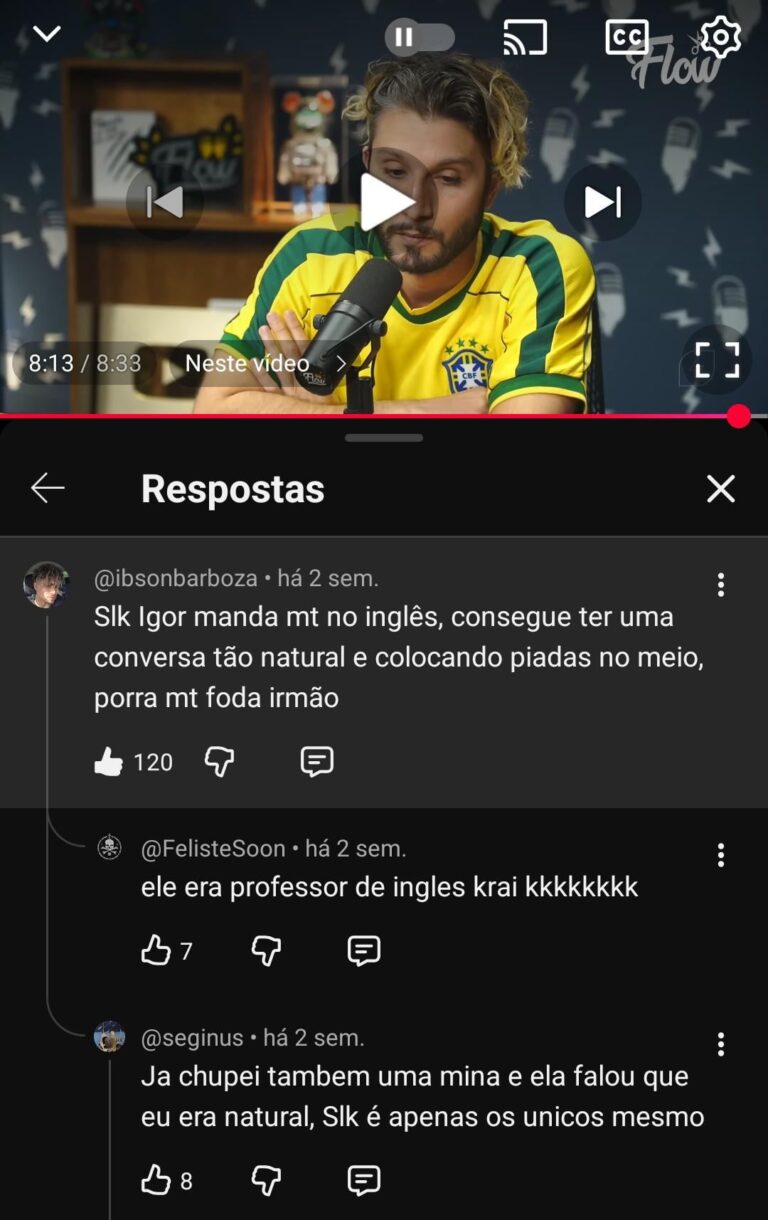Cast video to a device
Image resolution: width=768 pixels, height=1220 pixels.
(525, 38)
